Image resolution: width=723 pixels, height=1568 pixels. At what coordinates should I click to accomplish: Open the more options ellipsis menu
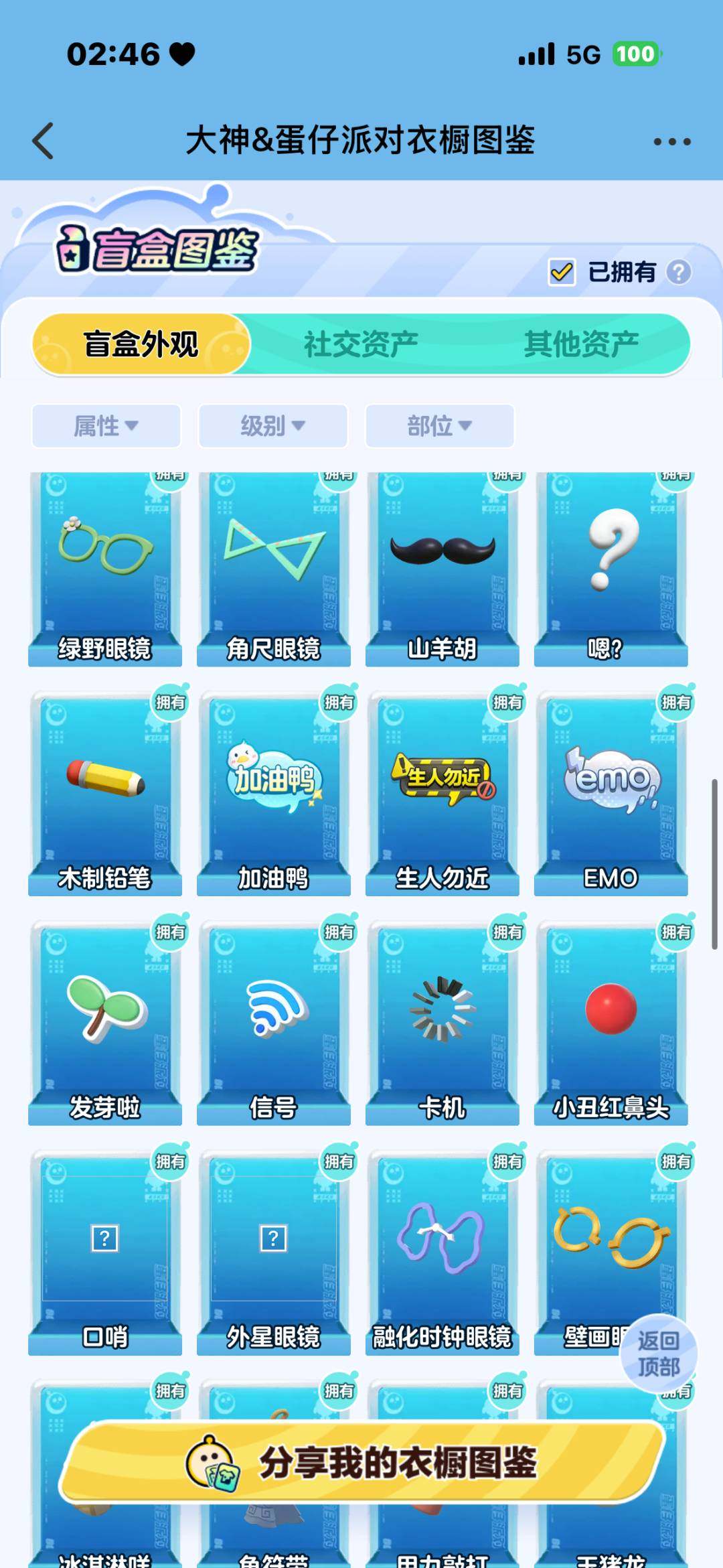point(671,141)
